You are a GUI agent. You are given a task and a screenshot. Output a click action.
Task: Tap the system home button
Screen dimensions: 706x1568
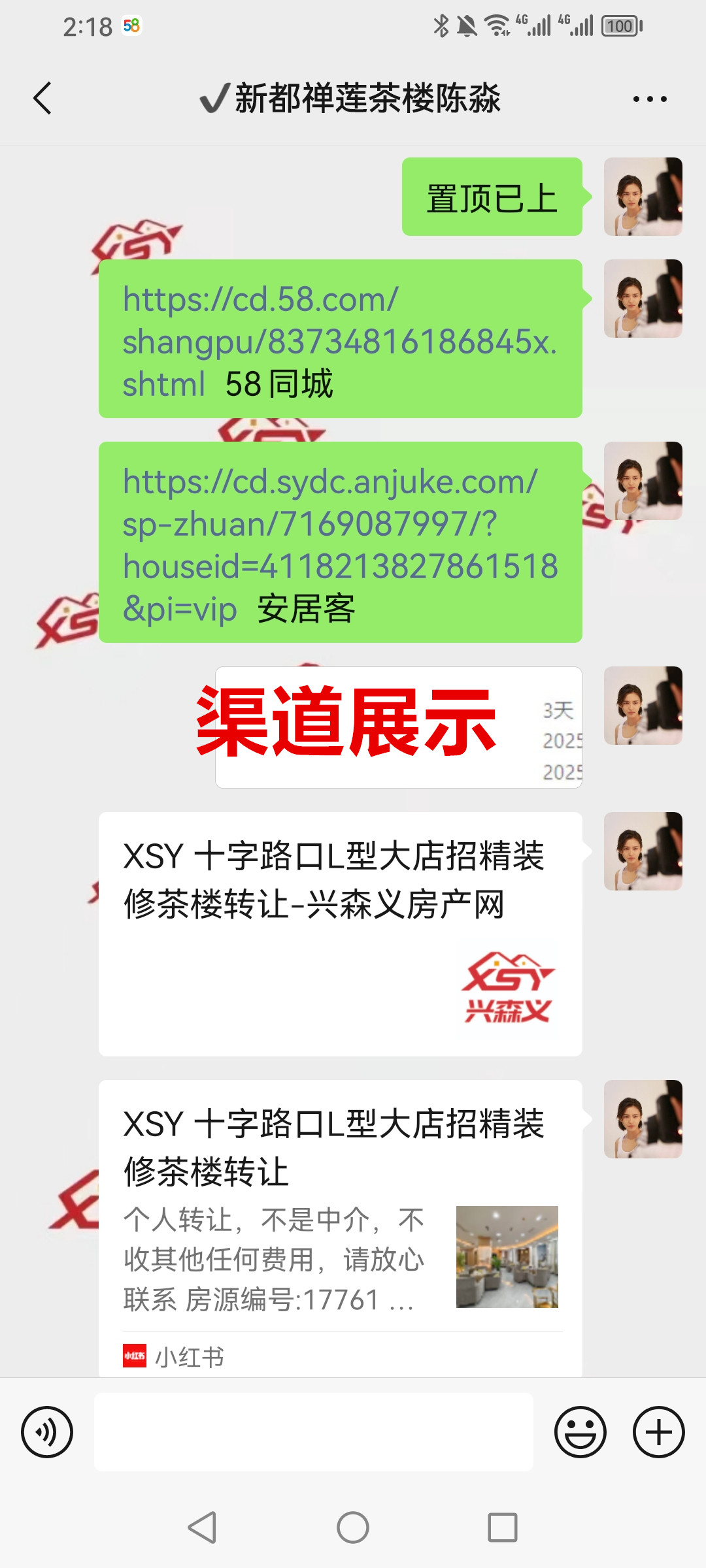(x=353, y=1527)
